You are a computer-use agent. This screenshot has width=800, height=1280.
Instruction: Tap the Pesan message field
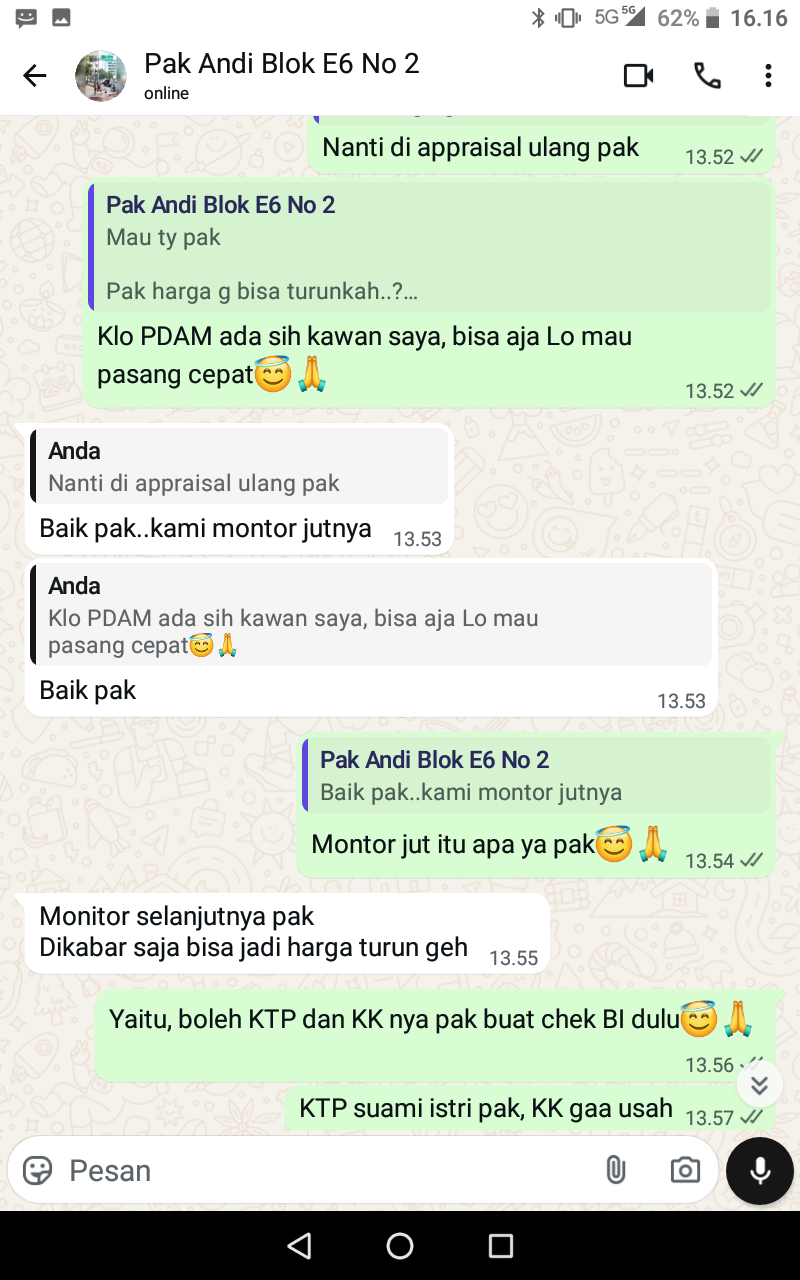[320, 1170]
